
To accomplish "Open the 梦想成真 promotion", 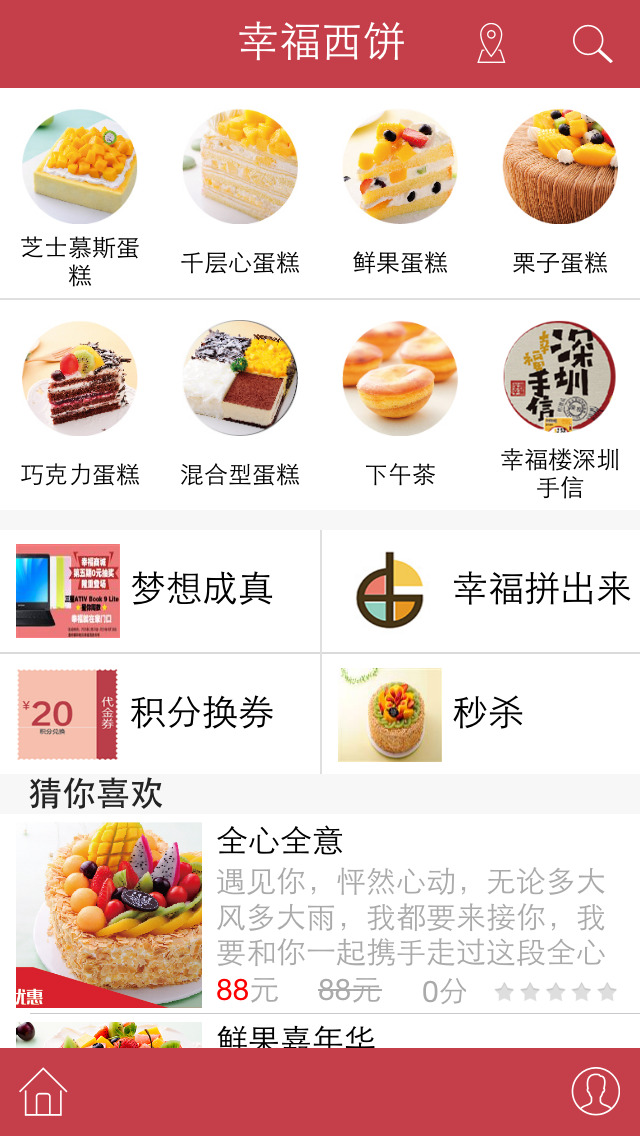I will click(x=160, y=590).
